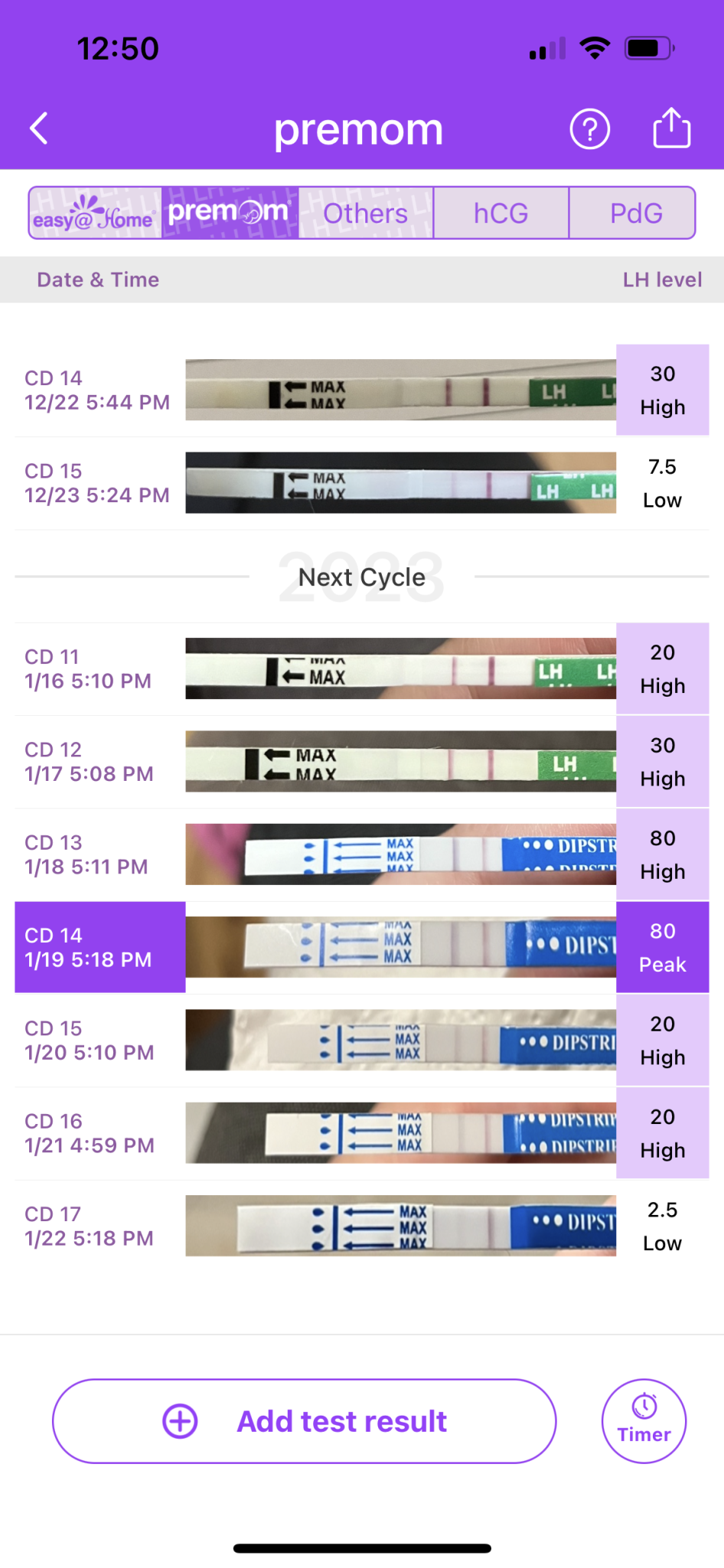Share the test results
Image resolution: width=724 pixels, height=1568 pixels.
[x=671, y=128]
